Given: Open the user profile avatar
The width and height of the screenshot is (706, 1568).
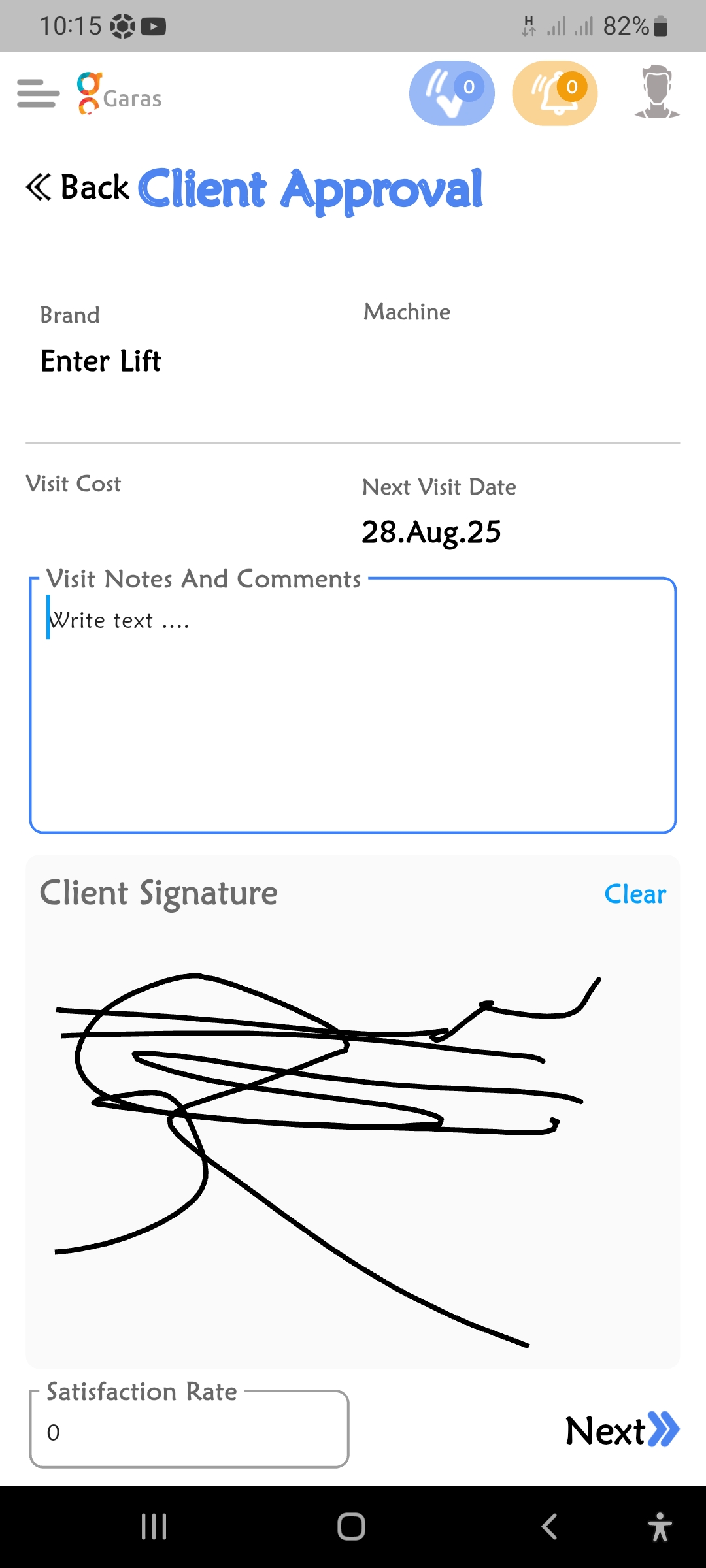Looking at the screenshot, I should 657,92.
